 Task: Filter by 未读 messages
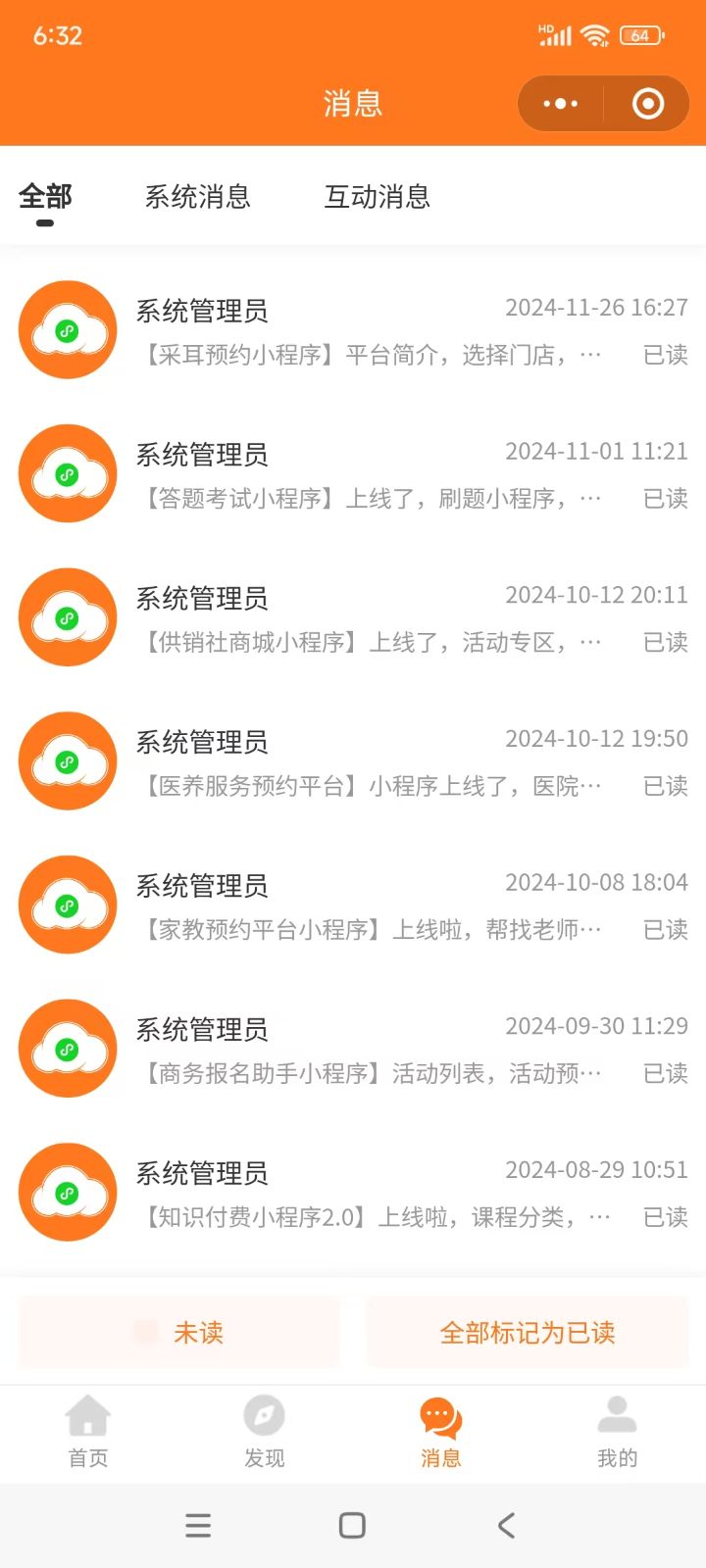tap(179, 1333)
